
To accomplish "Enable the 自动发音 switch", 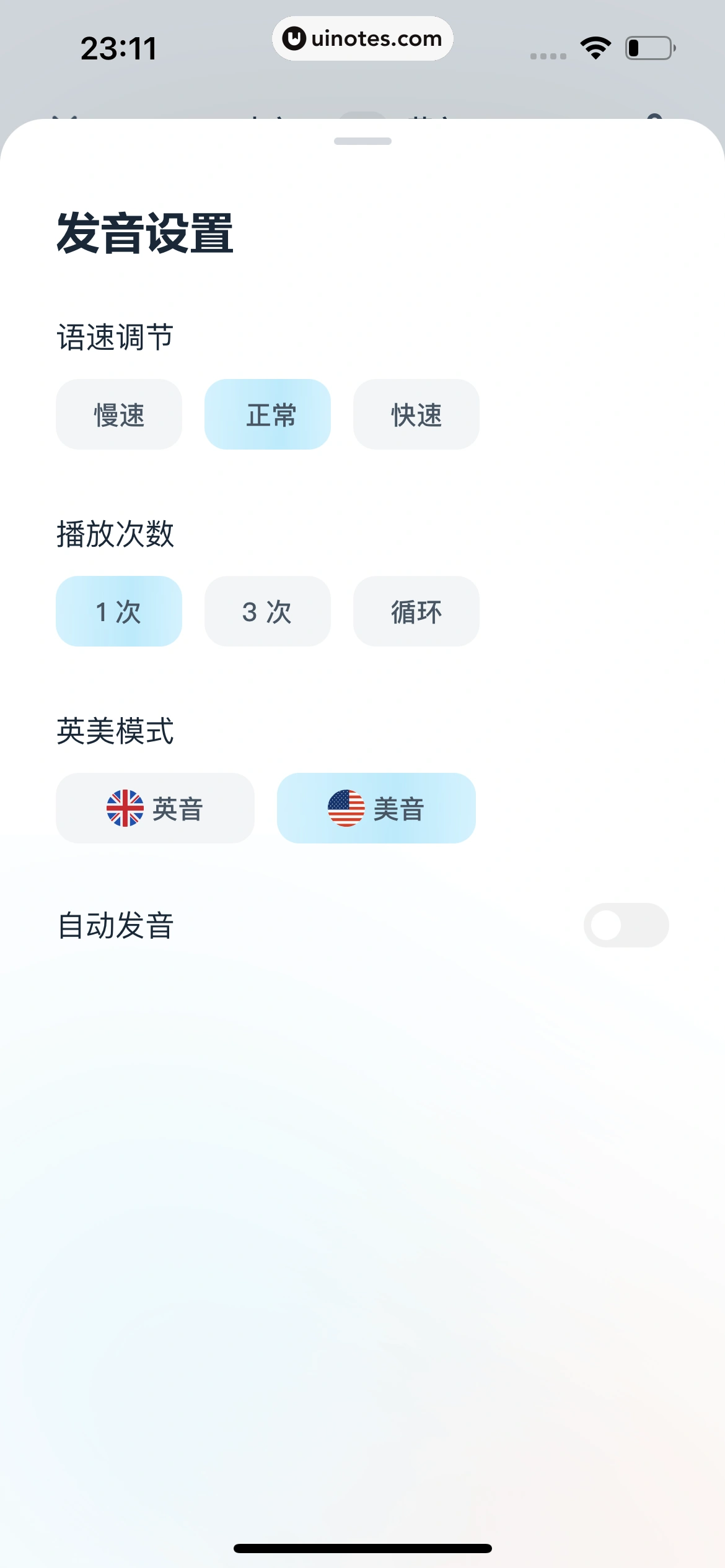I will point(626,925).
